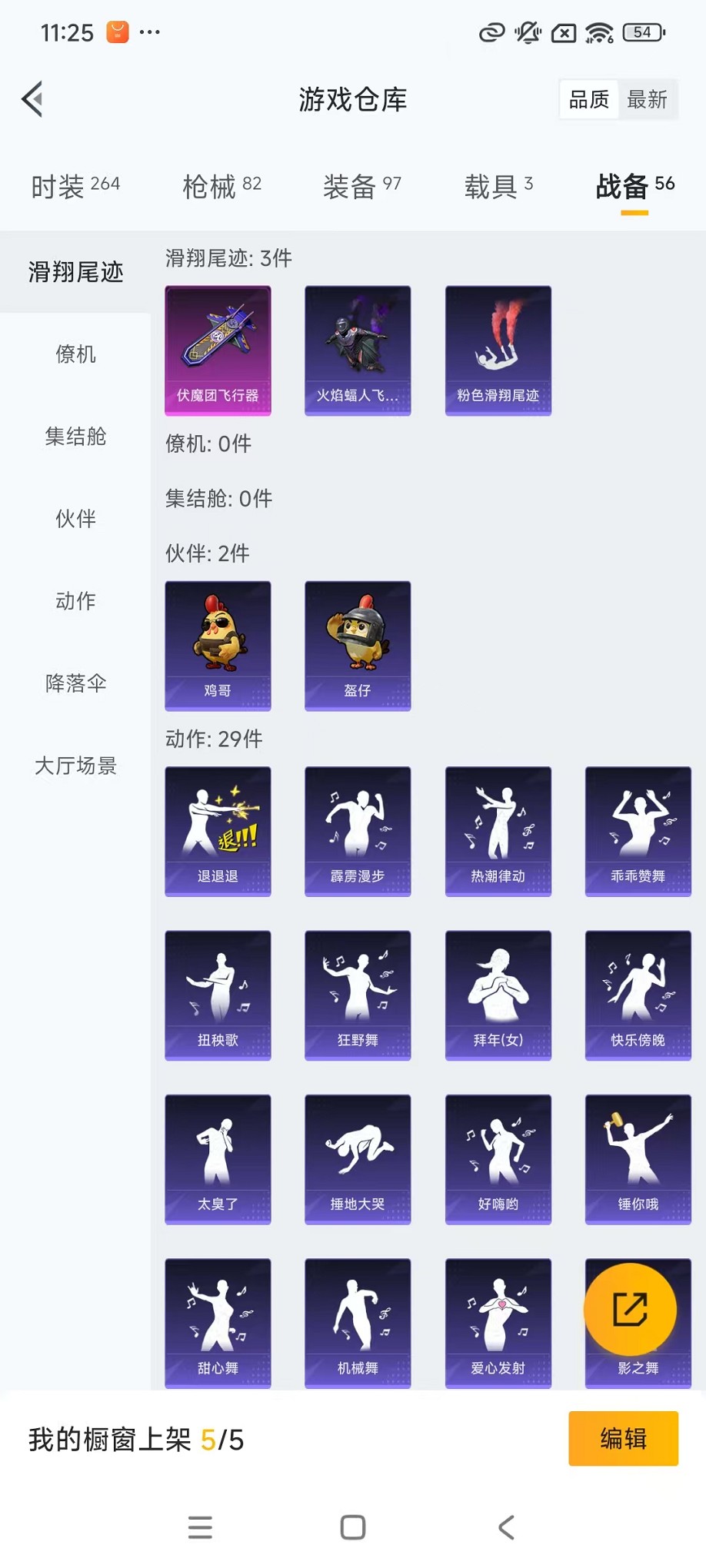Select 僚机 in the side menu
Viewport: 706px width, 1568px height.
click(75, 354)
